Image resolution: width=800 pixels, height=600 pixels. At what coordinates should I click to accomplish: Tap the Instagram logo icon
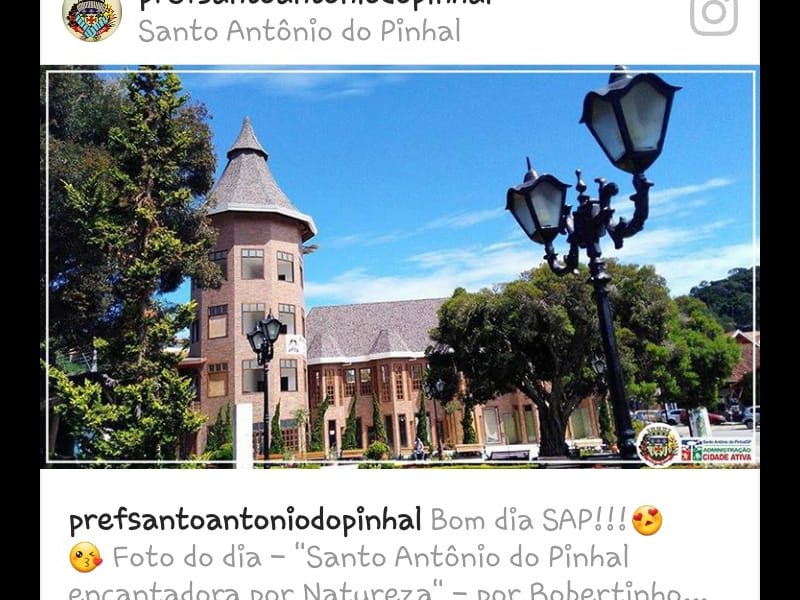pos(713,13)
